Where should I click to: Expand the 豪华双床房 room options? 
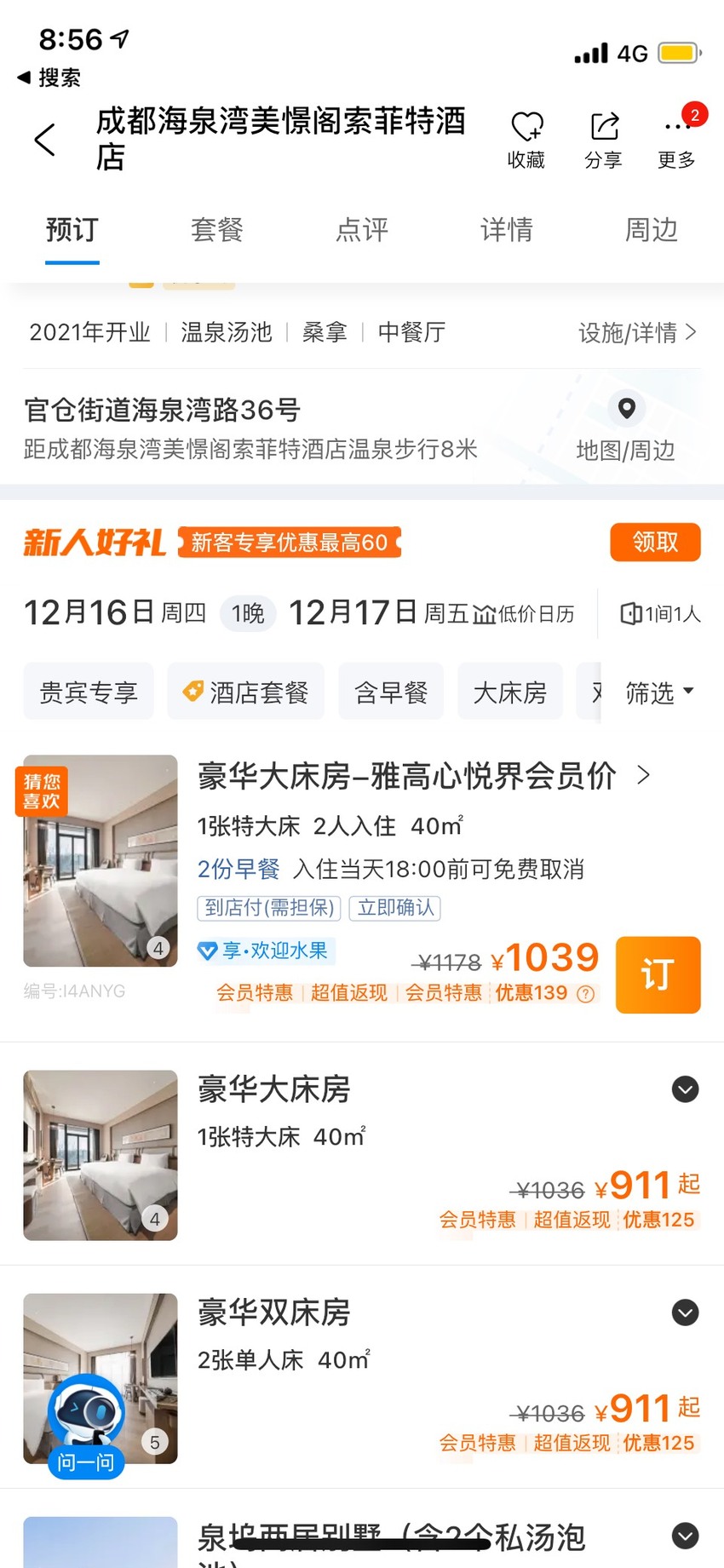coord(685,1312)
